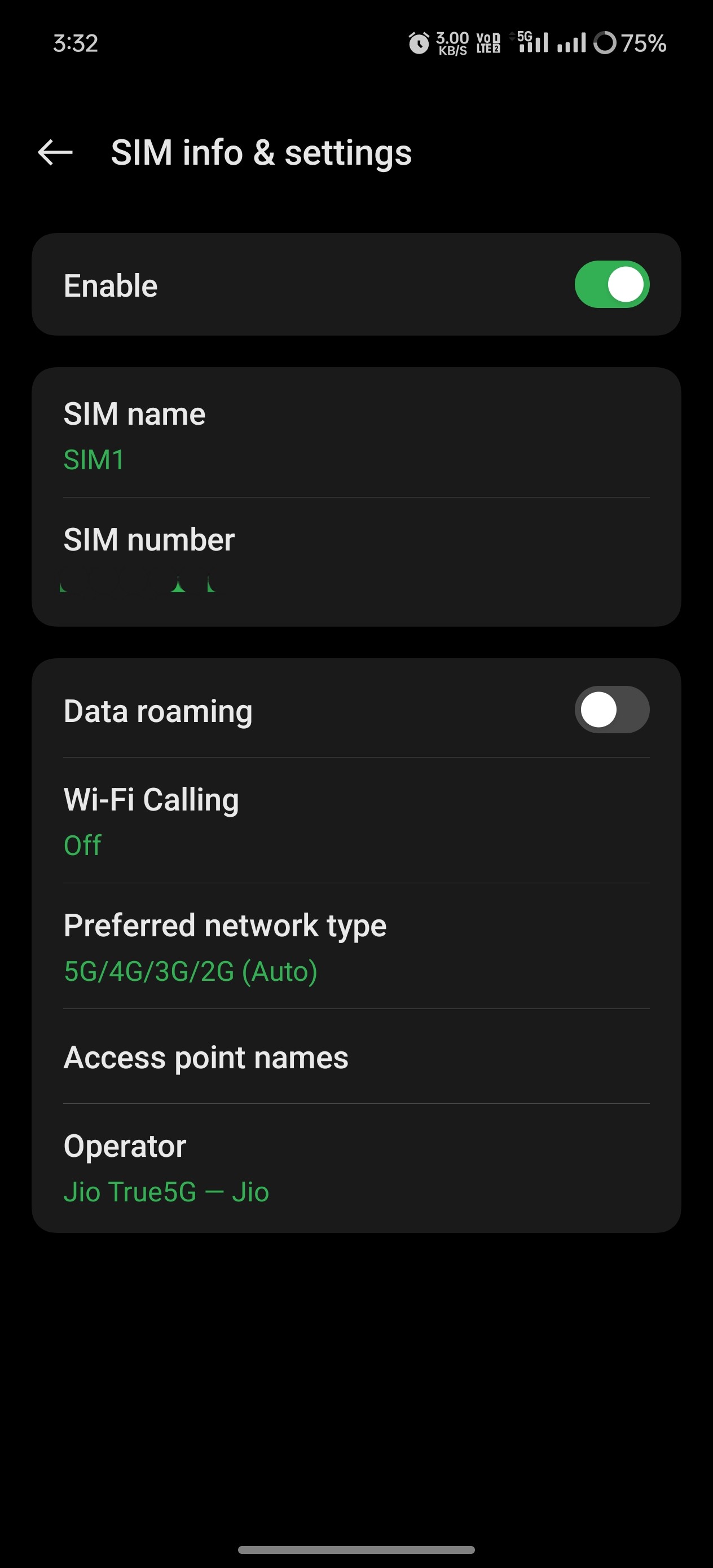Viewport: 713px width, 1568px height.
Task: Enable Data roaming
Action: point(611,710)
